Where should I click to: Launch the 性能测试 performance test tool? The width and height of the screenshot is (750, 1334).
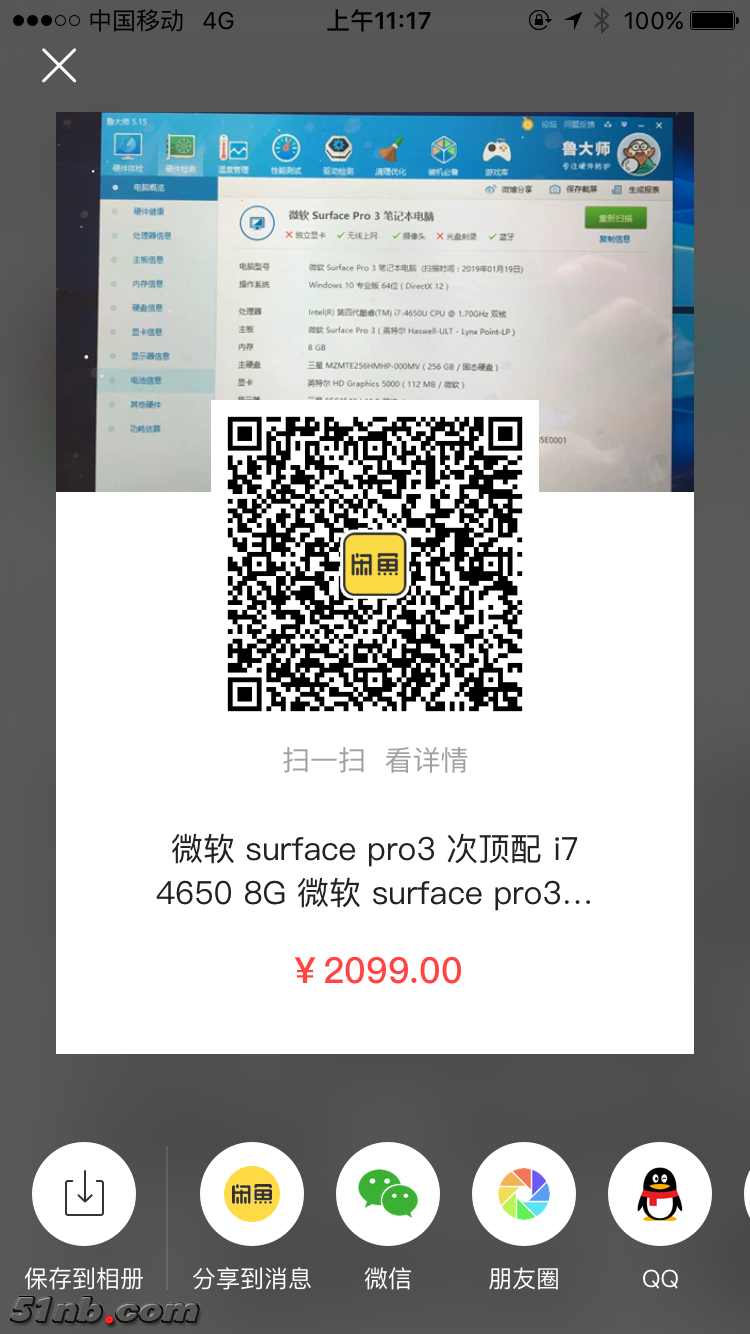(285, 146)
